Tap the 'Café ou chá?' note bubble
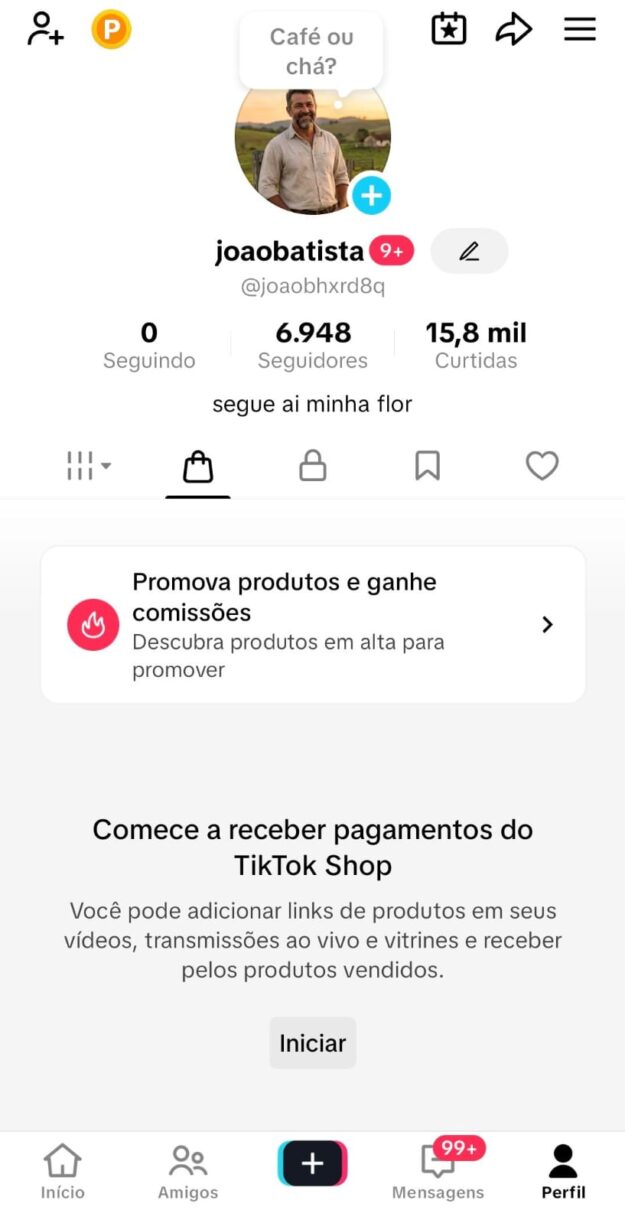The height and width of the screenshot is (1223, 625). tap(311, 51)
